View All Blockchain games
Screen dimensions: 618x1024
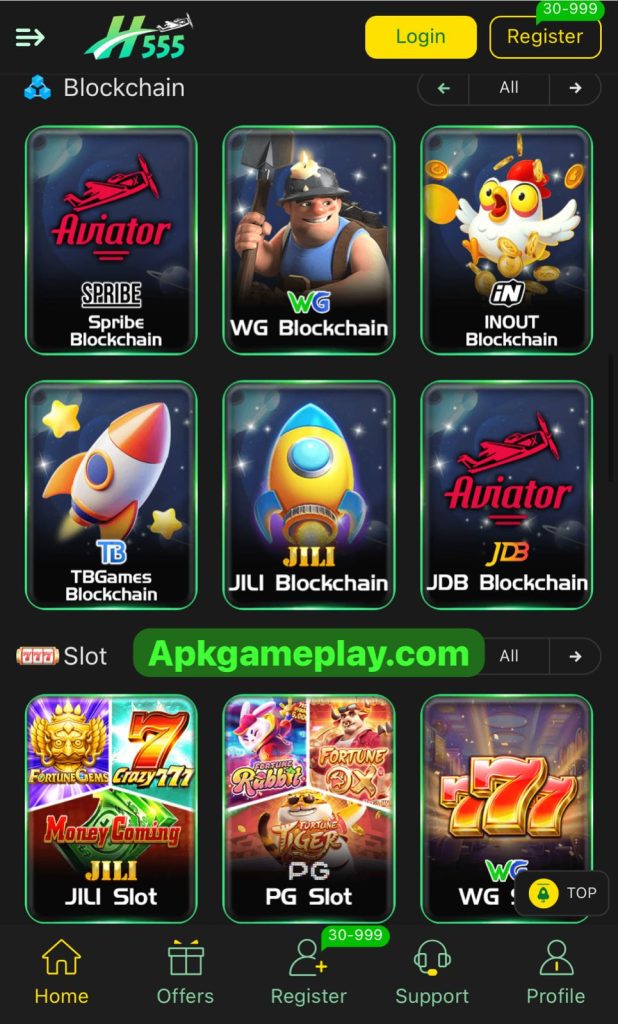coord(509,88)
